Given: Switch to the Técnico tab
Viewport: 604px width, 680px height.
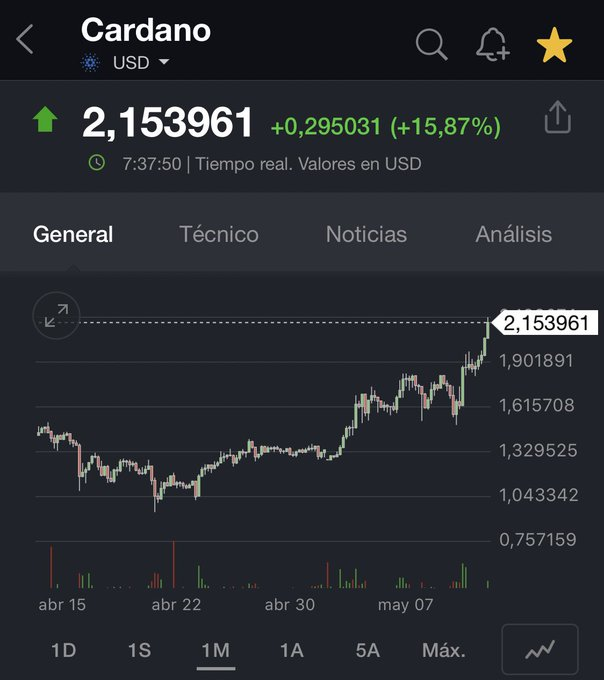Looking at the screenshot, I should point(219,234).
